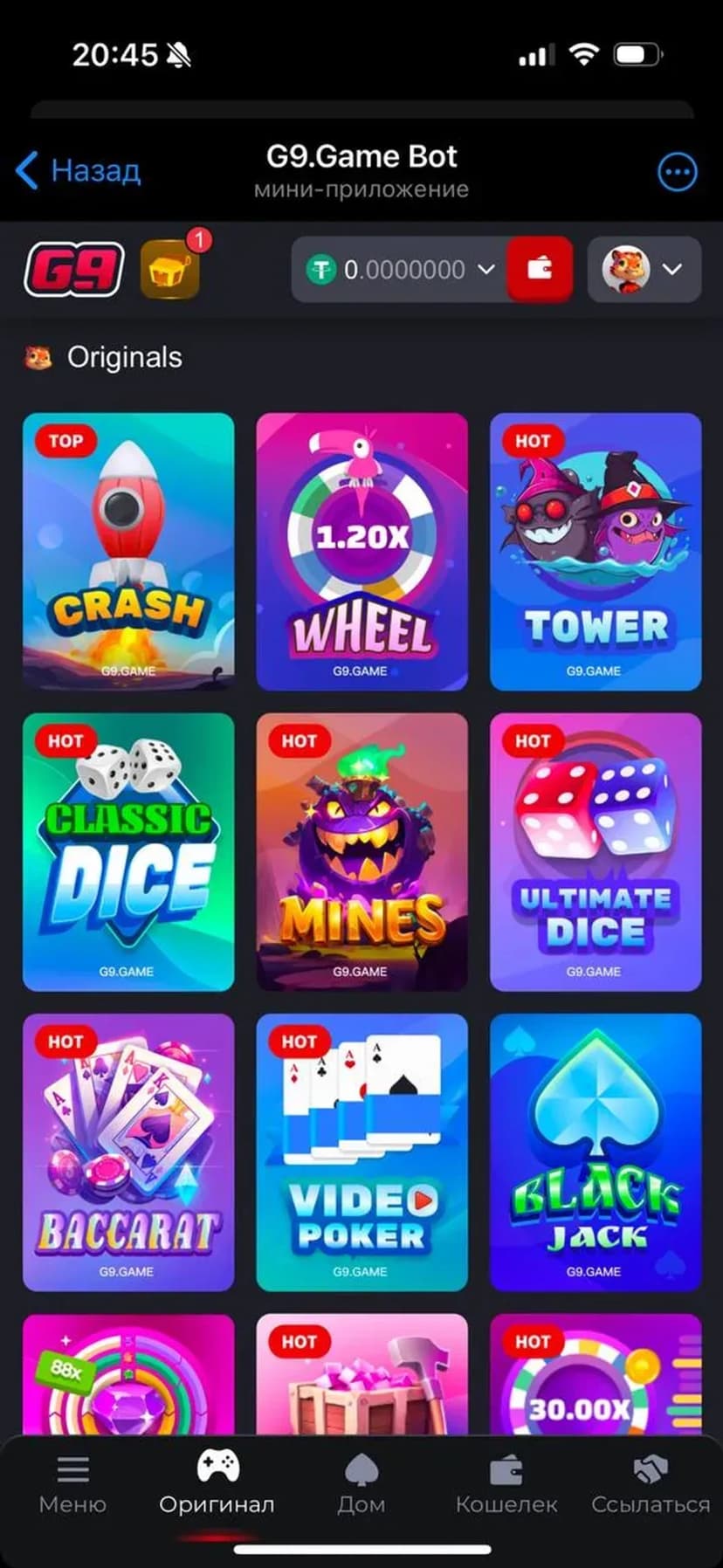Play the Tower game
The image size is (723, 1568).
coord(596,552)
